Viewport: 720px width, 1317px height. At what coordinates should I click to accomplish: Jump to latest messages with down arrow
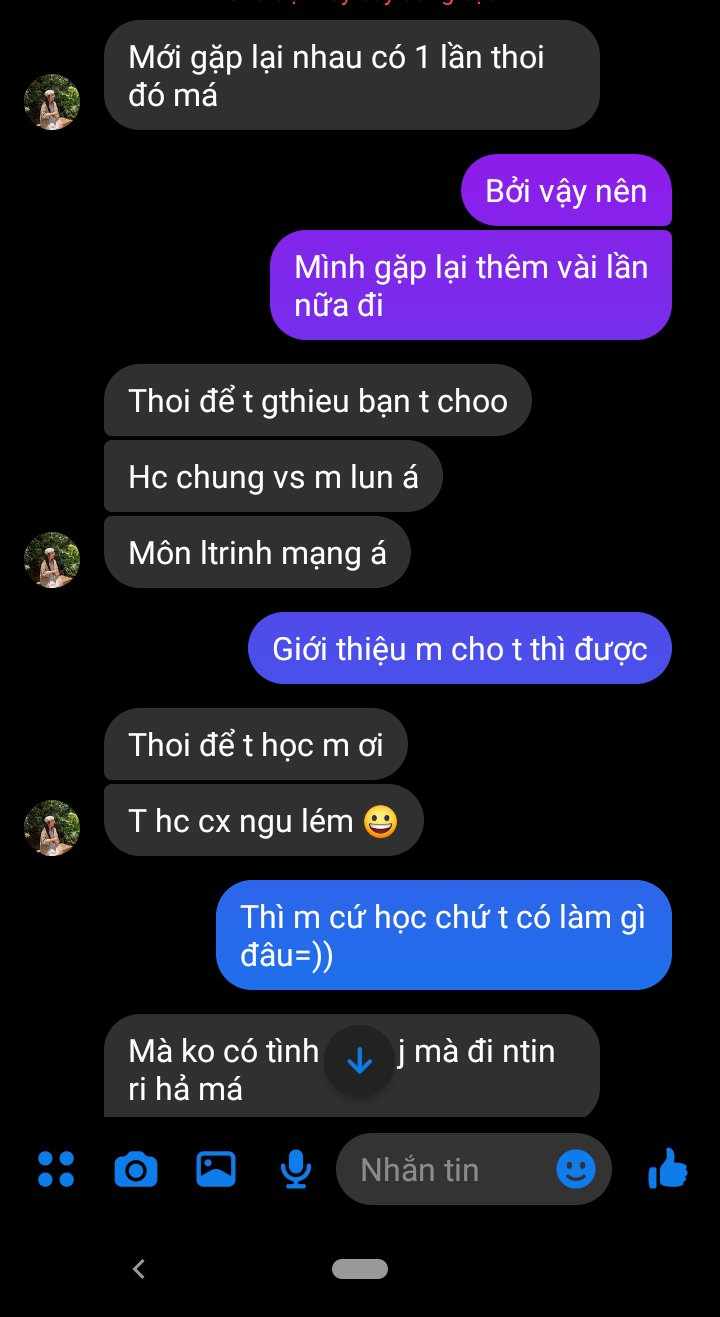pyautogui.click(x=359, y=1061)
